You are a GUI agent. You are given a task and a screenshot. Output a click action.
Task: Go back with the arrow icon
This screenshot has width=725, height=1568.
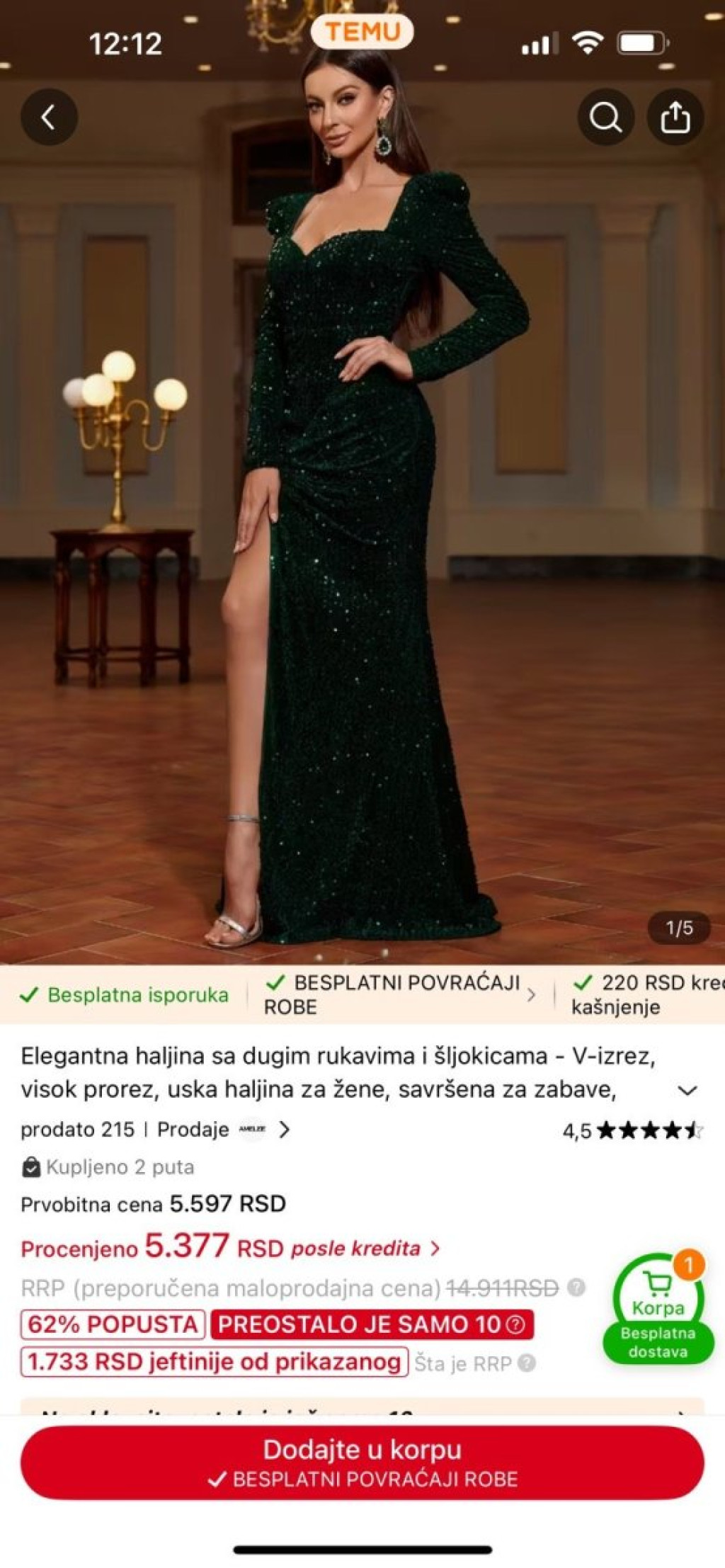point(49,117)
